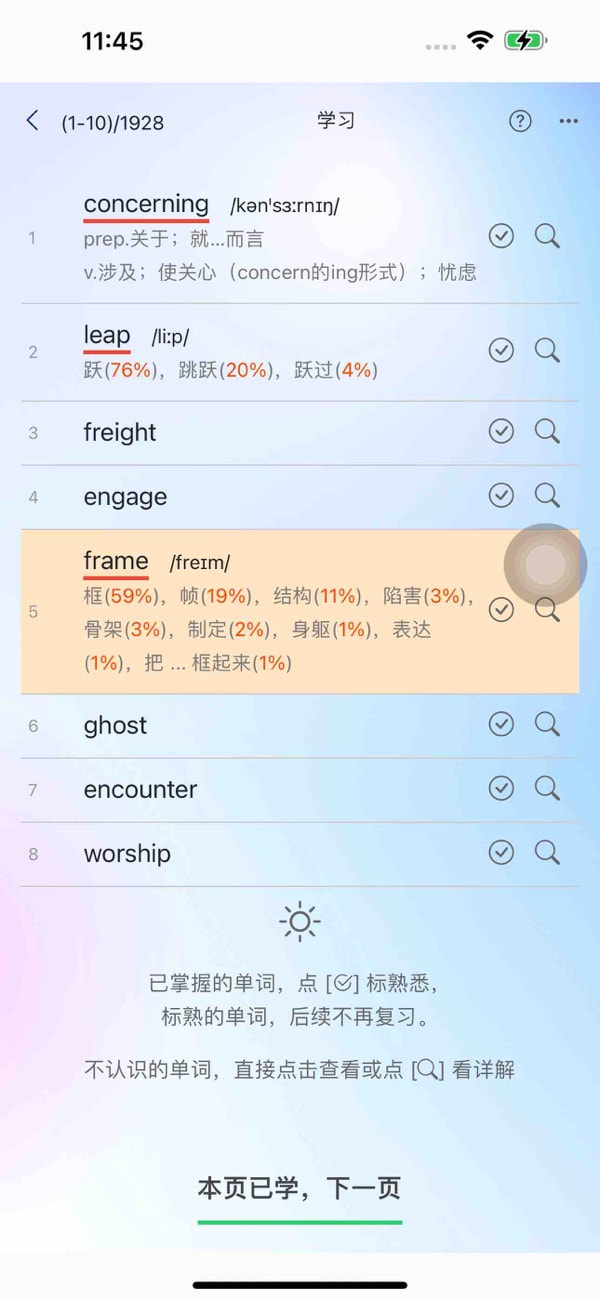This screenshot has width=600, height=1300.
Task: Expand the word 'engage'
Action: pyautogui.click(x=125, y=497)
